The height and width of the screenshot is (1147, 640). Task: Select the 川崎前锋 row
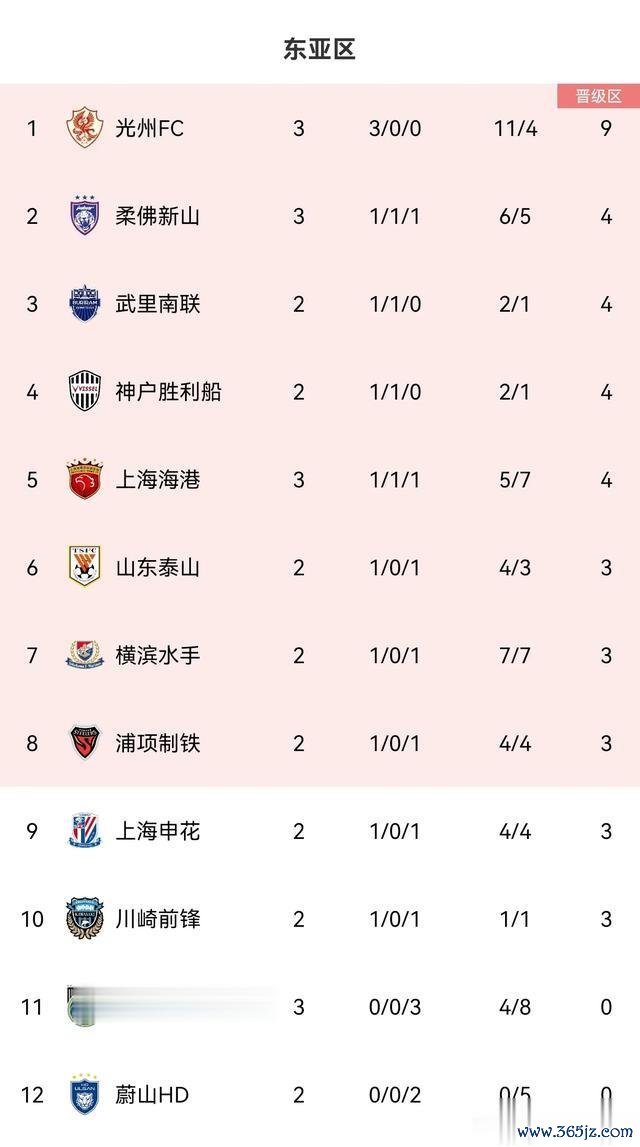click(320, 919)
